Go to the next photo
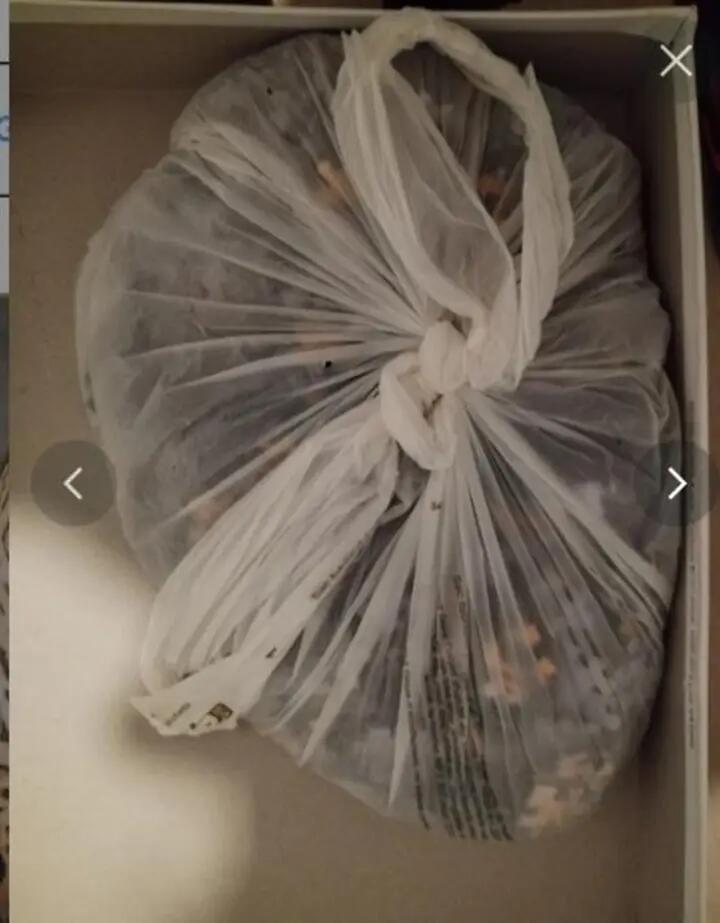The image size is (720, 923). (x=677, y=484)
